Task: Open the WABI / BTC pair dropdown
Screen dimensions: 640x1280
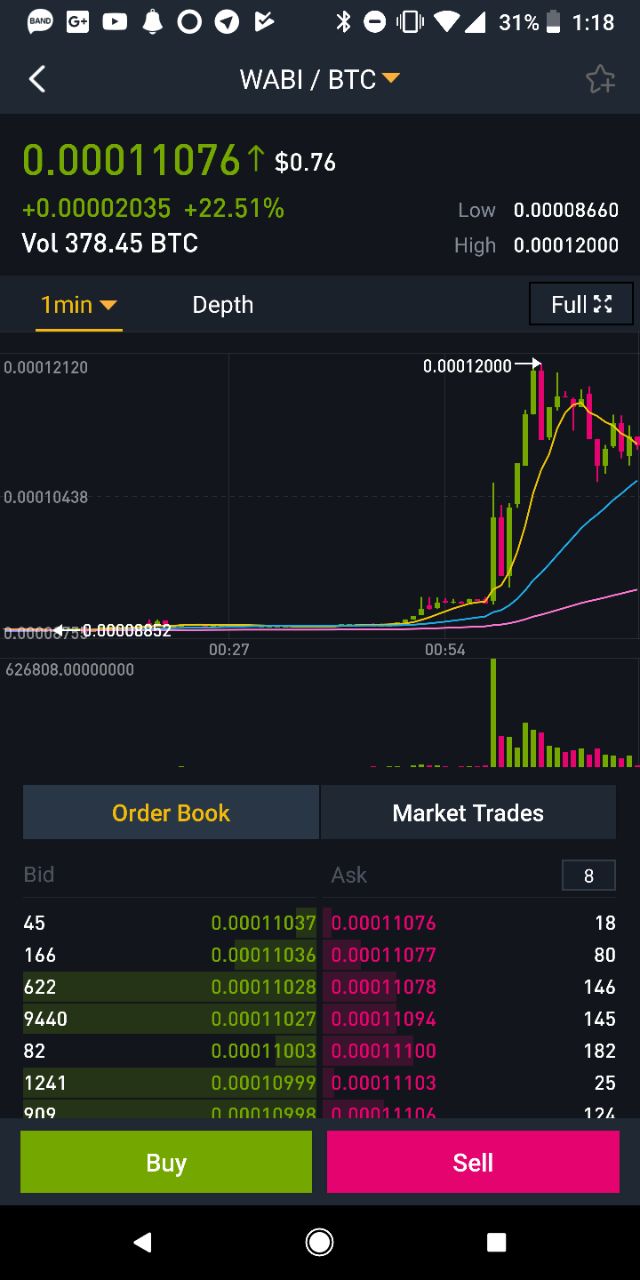Action: pyautogui.click(x=320, y=79)
